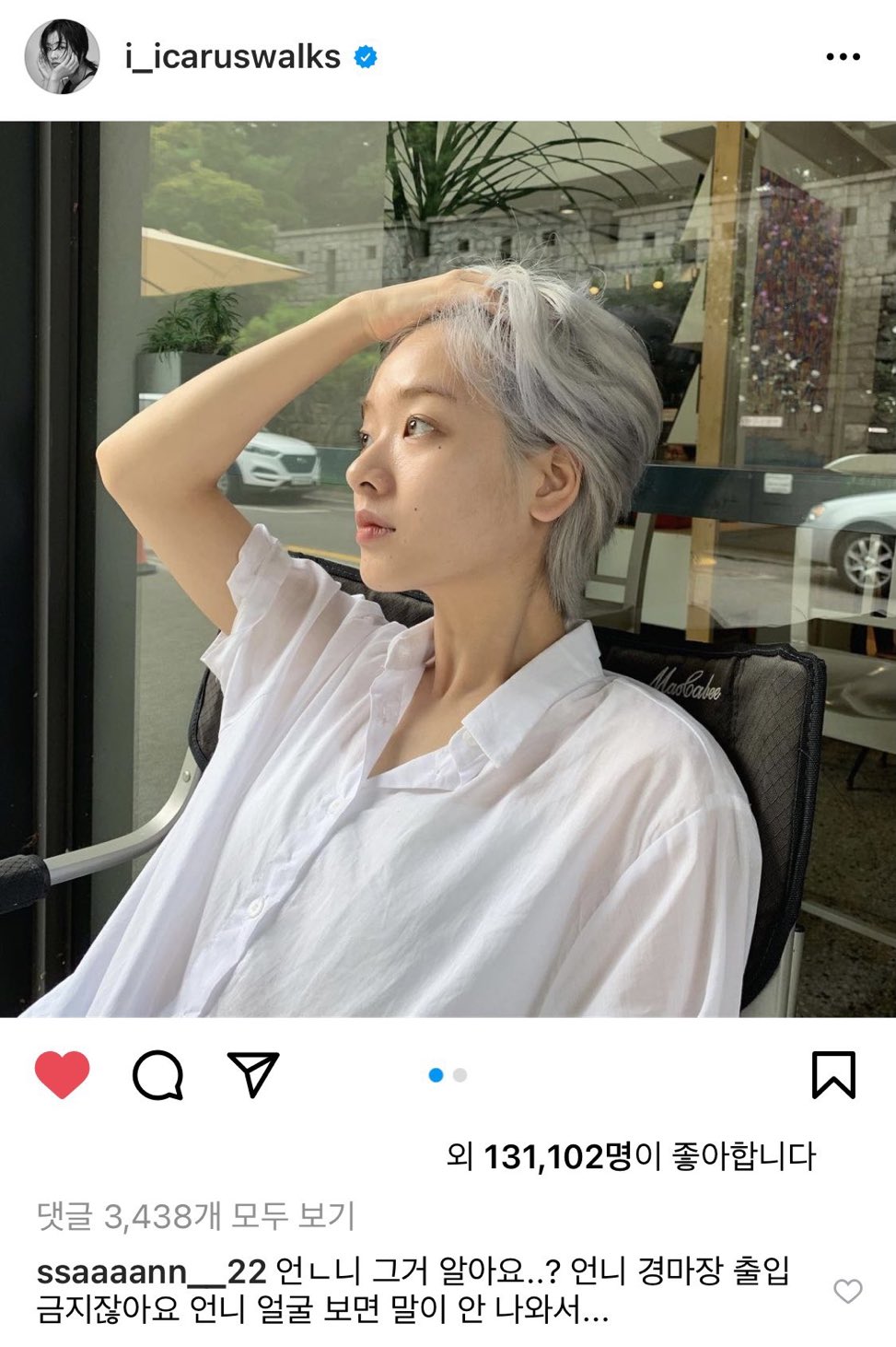Share the post via paper plane icon
This screenshot has width=896, height=1347.
(252, 1074)
